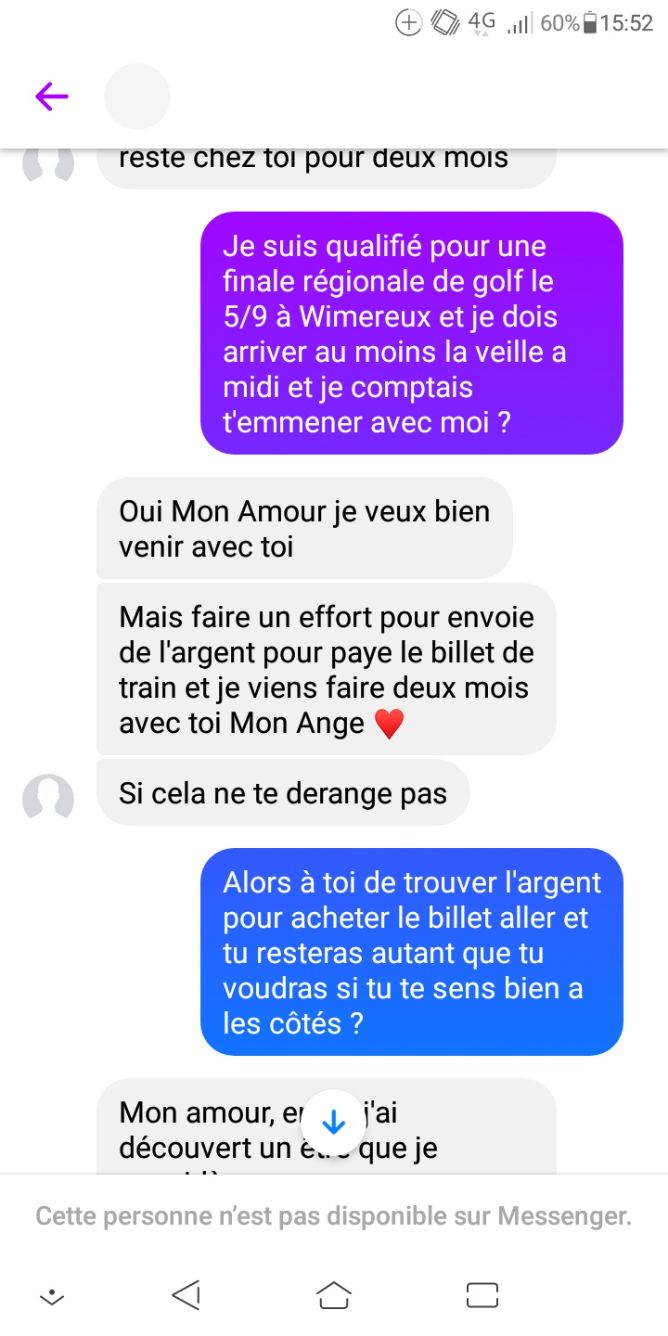Hide the navigation bar with the chevron dot
The image size is (668, 1336).
click(51, 1296)
